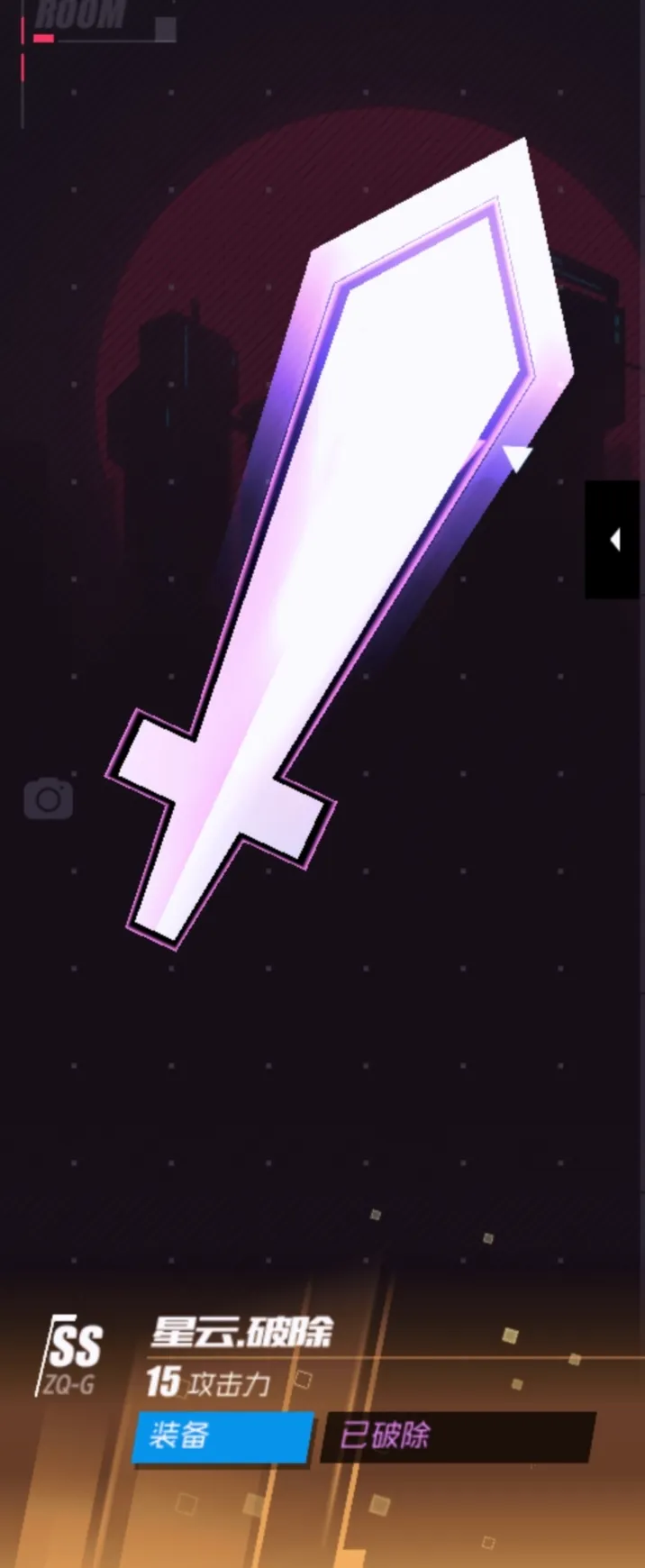The height and width of the screenshot is (1568, 645).
Task: Open the camera screenshot icon
Action: [49, 798]
